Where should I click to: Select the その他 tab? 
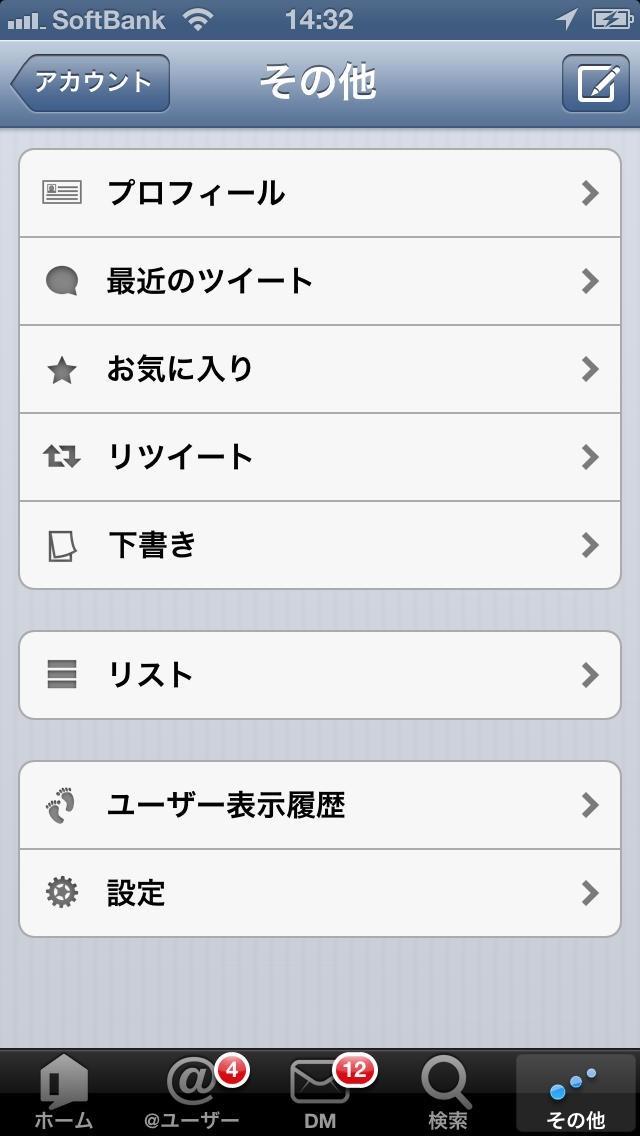576,1093
